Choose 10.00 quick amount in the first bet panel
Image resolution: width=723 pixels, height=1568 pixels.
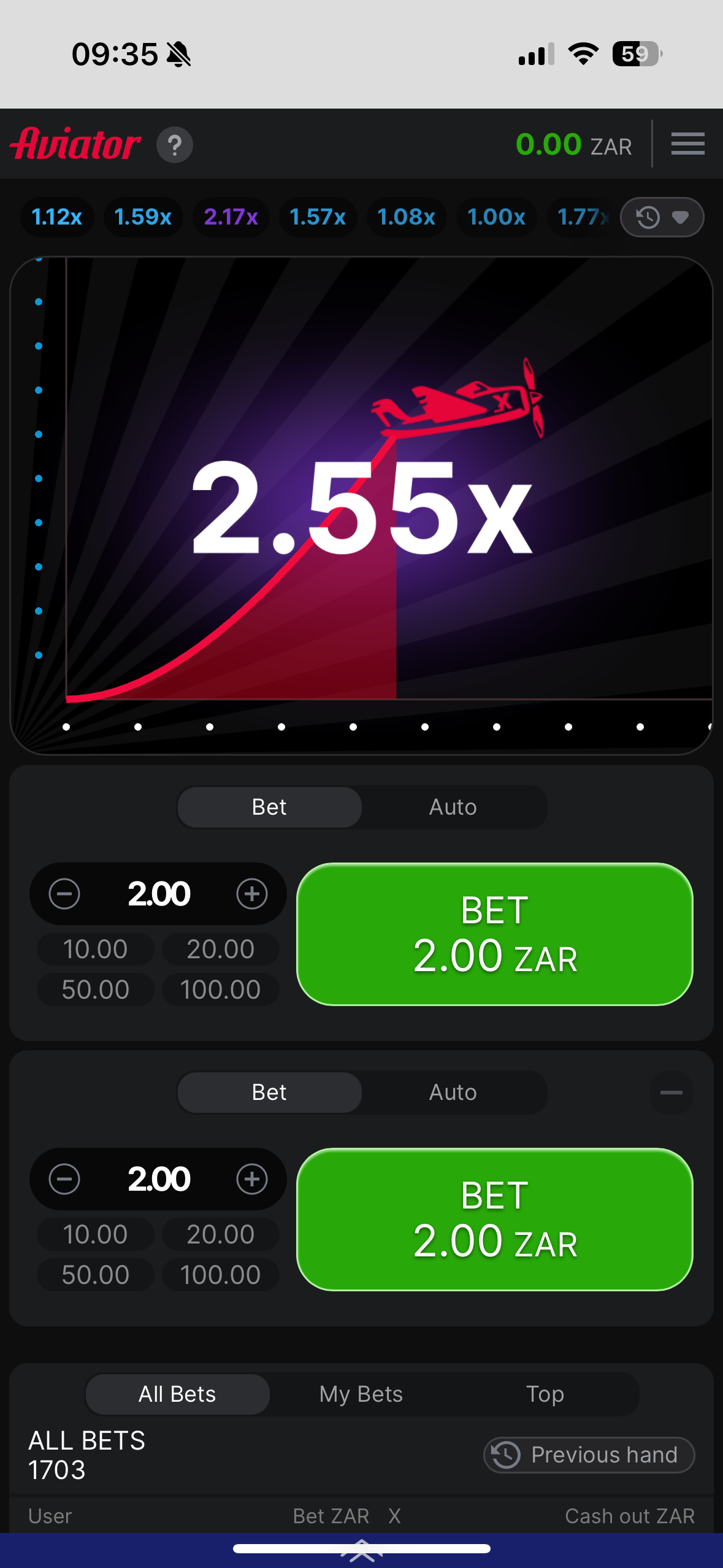96,949
